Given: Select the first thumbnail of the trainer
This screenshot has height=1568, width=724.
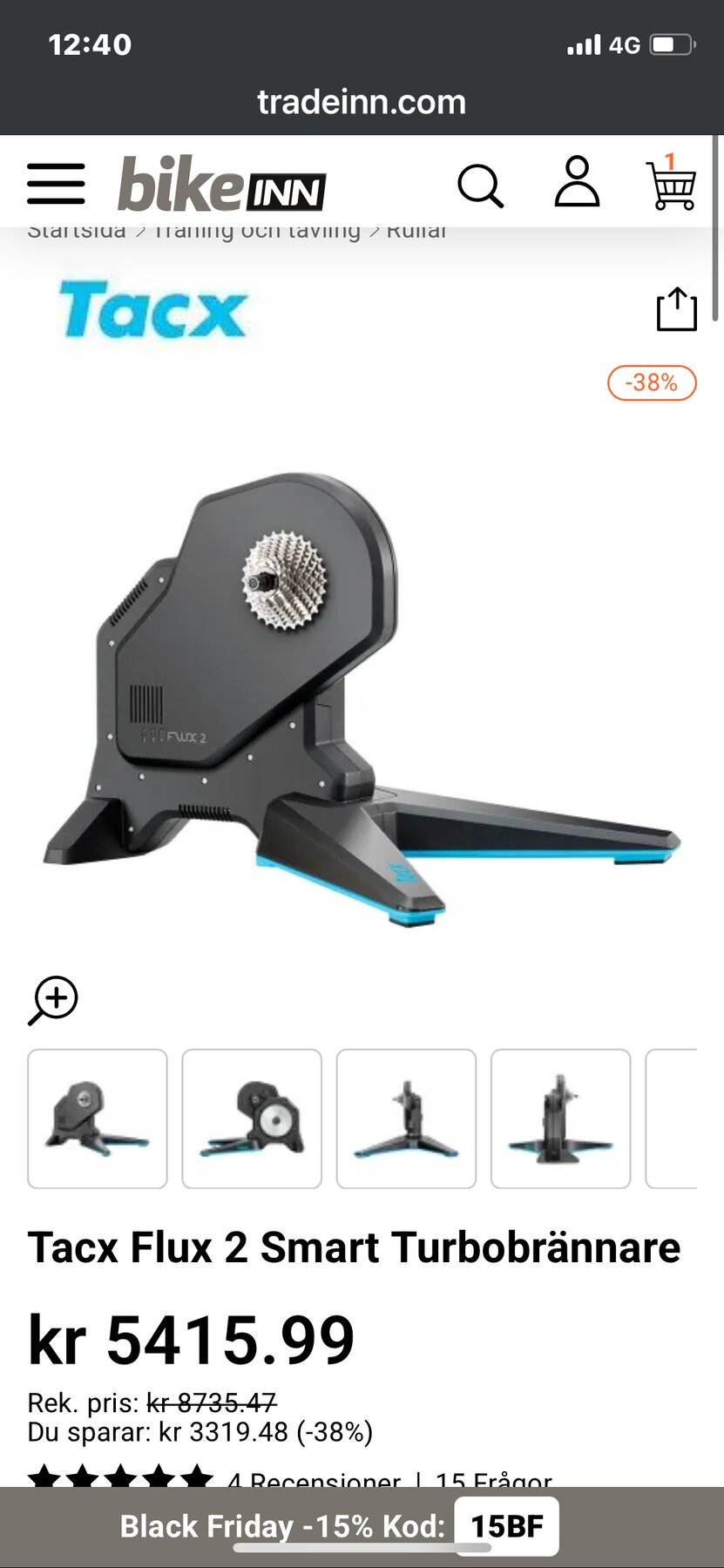Looking at the screenshot, I should pyautogui.click(x=98, y=1119).
